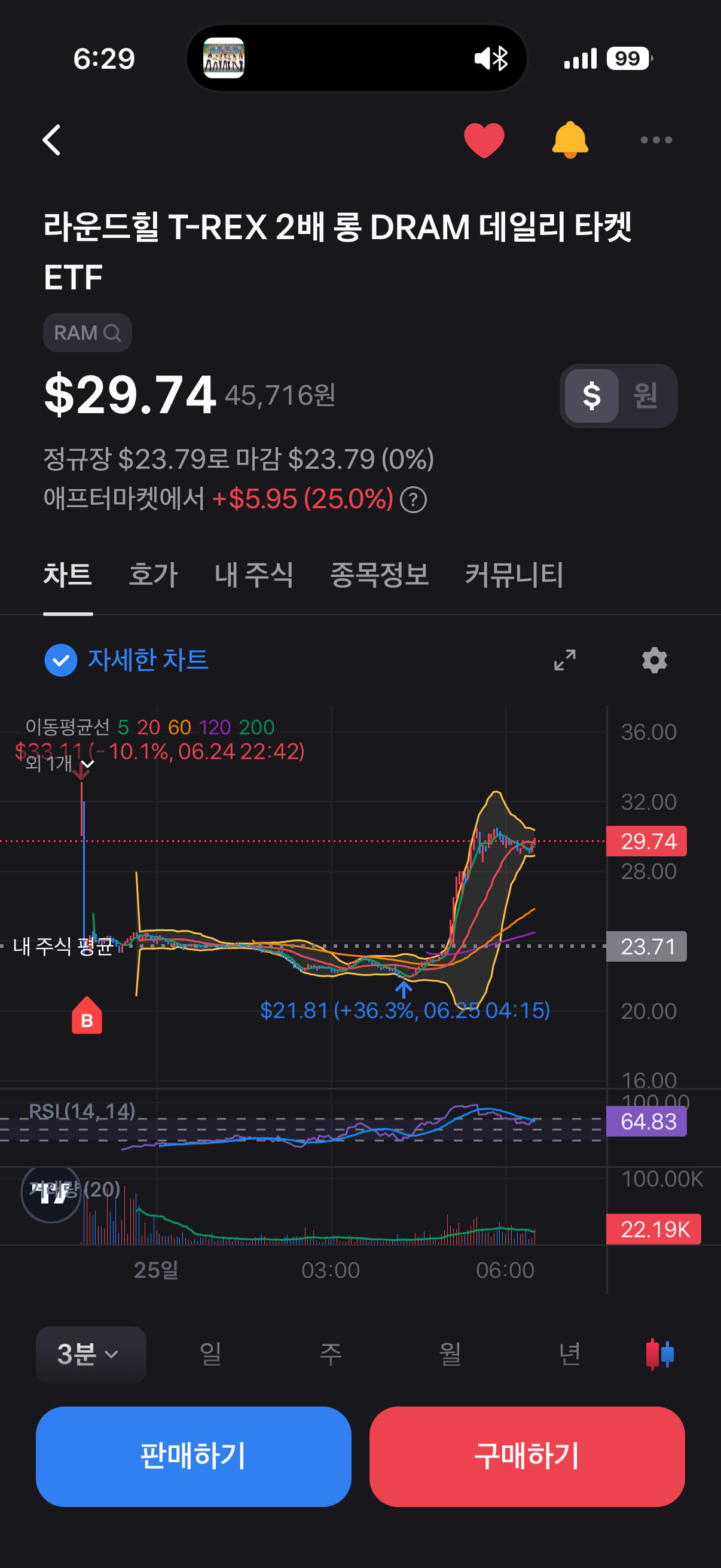Switch to the 호가 tab
Screen dimensions: 721x1568
pos(153,575)
